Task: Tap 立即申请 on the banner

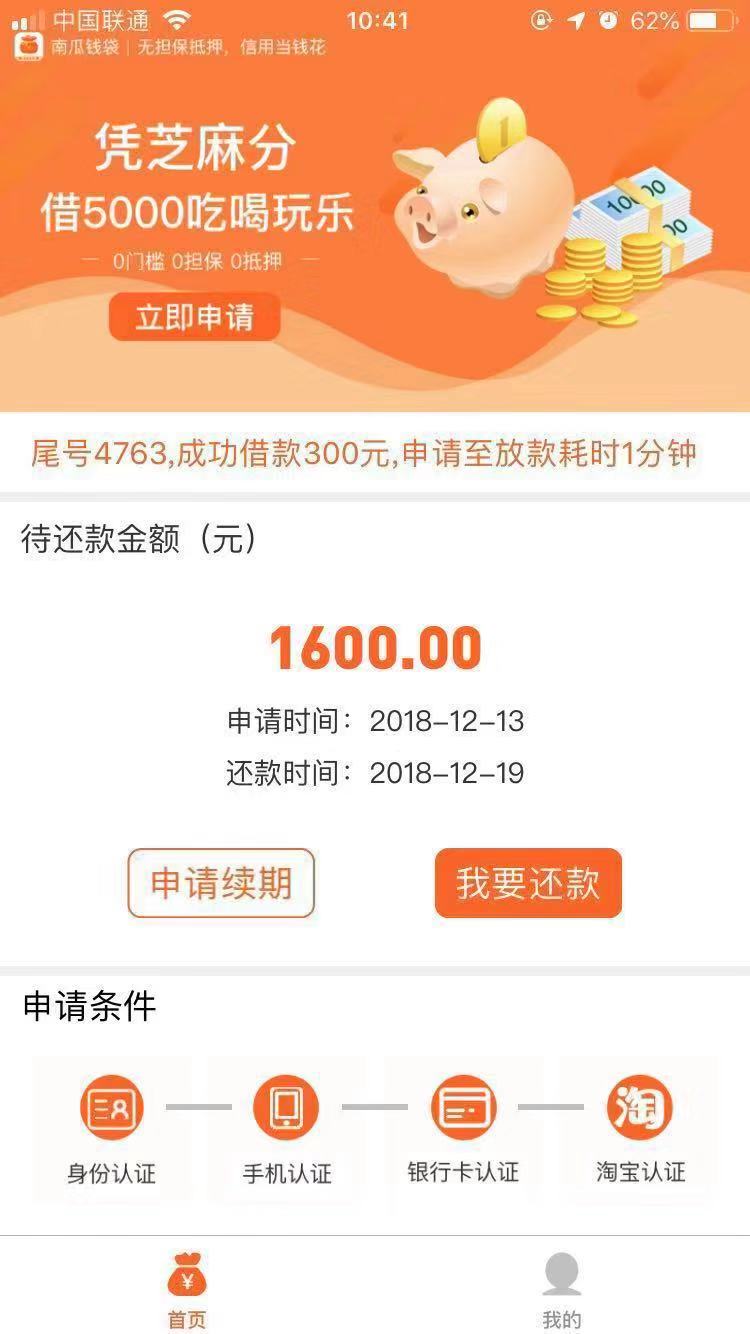Action: [195, 317]
